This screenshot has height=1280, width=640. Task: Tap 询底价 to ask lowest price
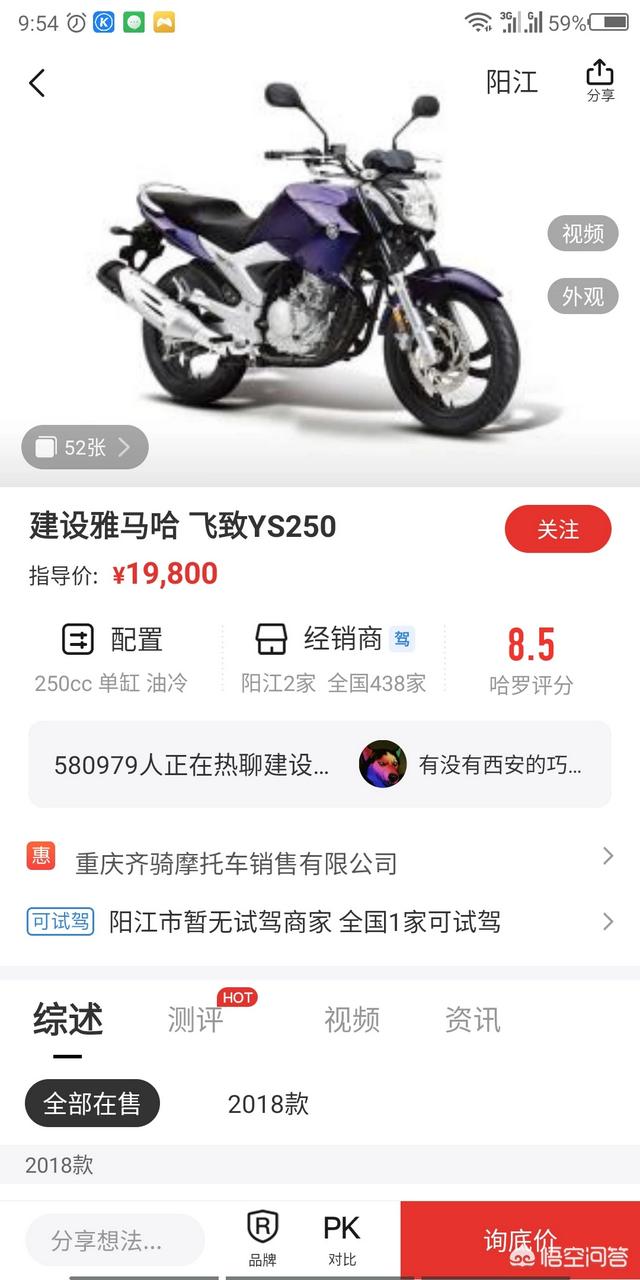(x=520, y=1240)
